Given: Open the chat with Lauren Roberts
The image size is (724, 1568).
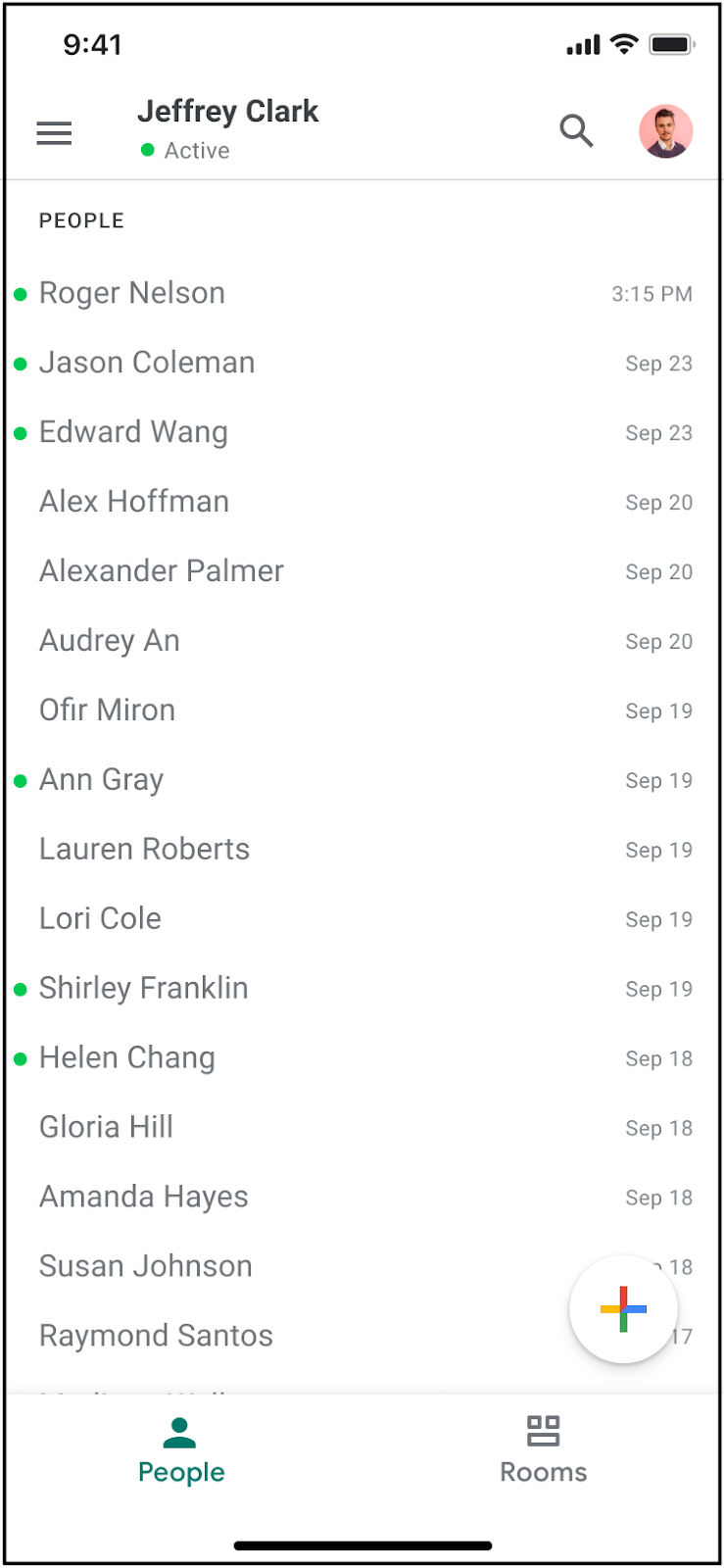Looking at the screenshot, I should pos(362,850).
